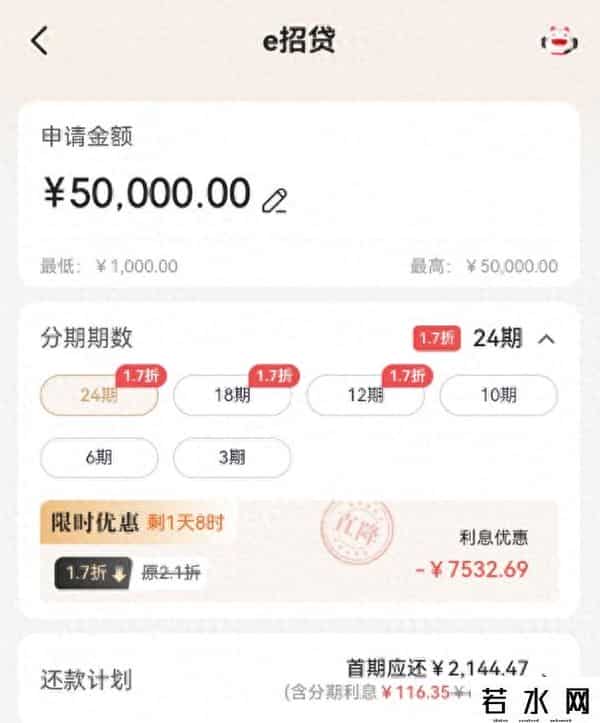Collapse the 分期期数 section chevron
600x723 pixels.
coord(546,338)
